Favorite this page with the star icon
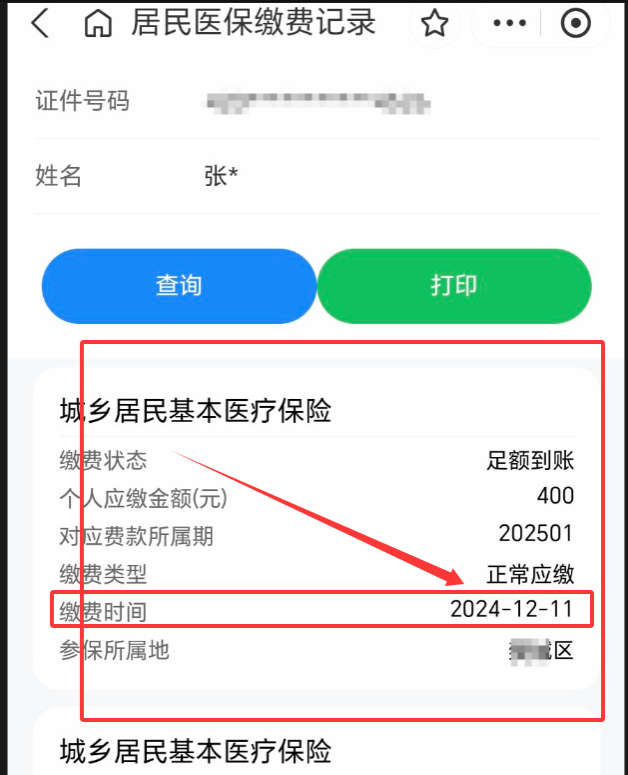628x775 pixels. coord(434,24)
